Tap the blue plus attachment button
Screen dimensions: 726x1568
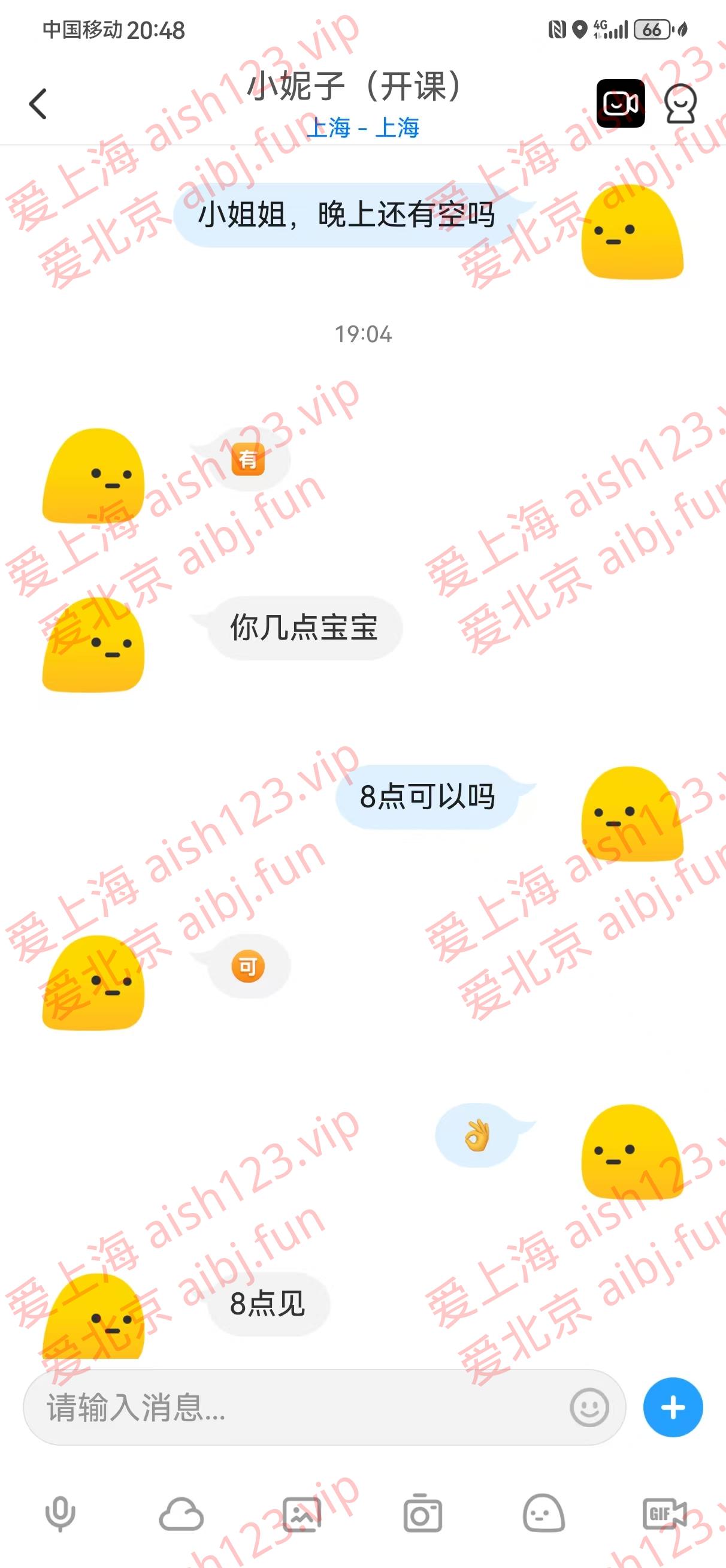[673, 1407]
